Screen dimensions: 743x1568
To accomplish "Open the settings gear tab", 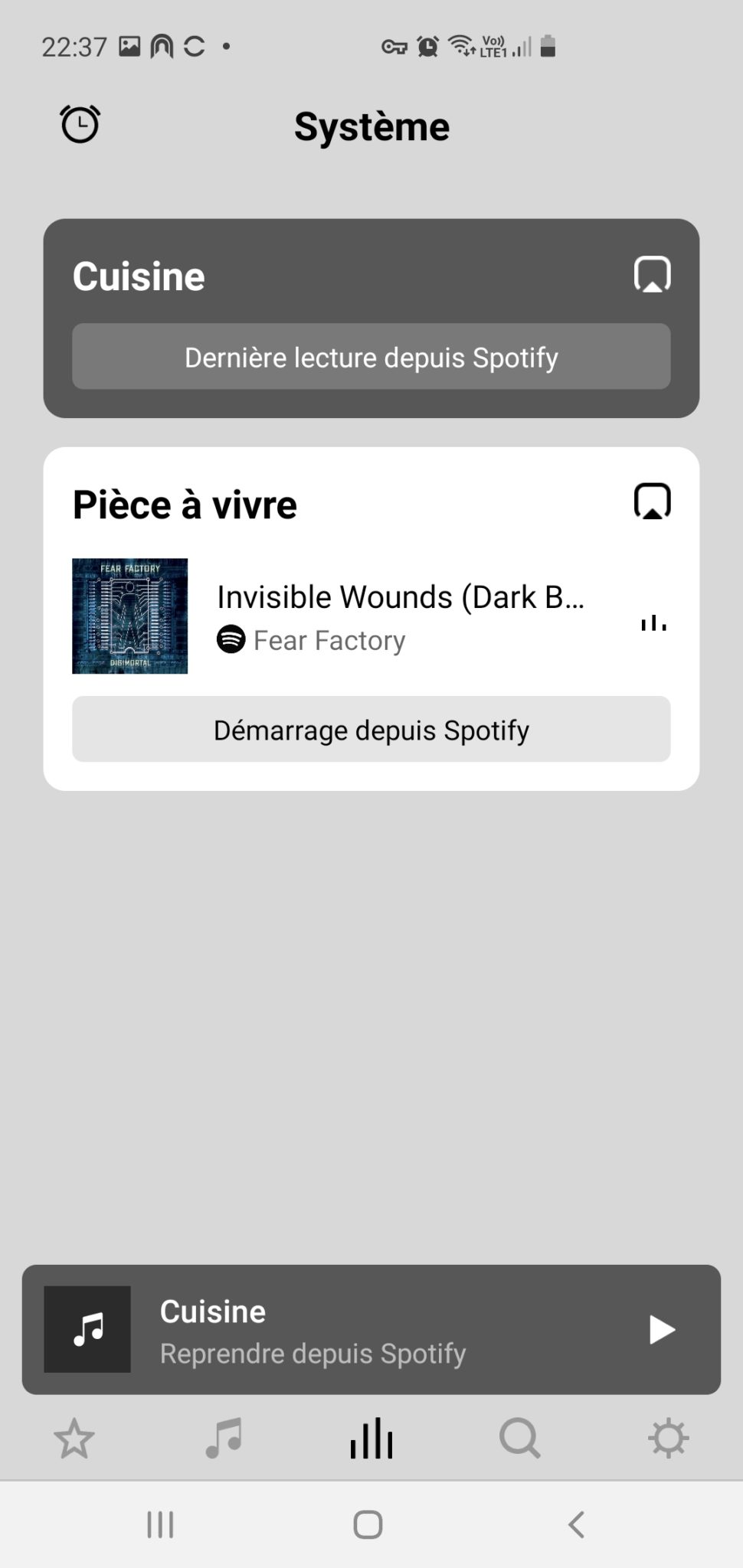I will click(x=669, y=1439).
